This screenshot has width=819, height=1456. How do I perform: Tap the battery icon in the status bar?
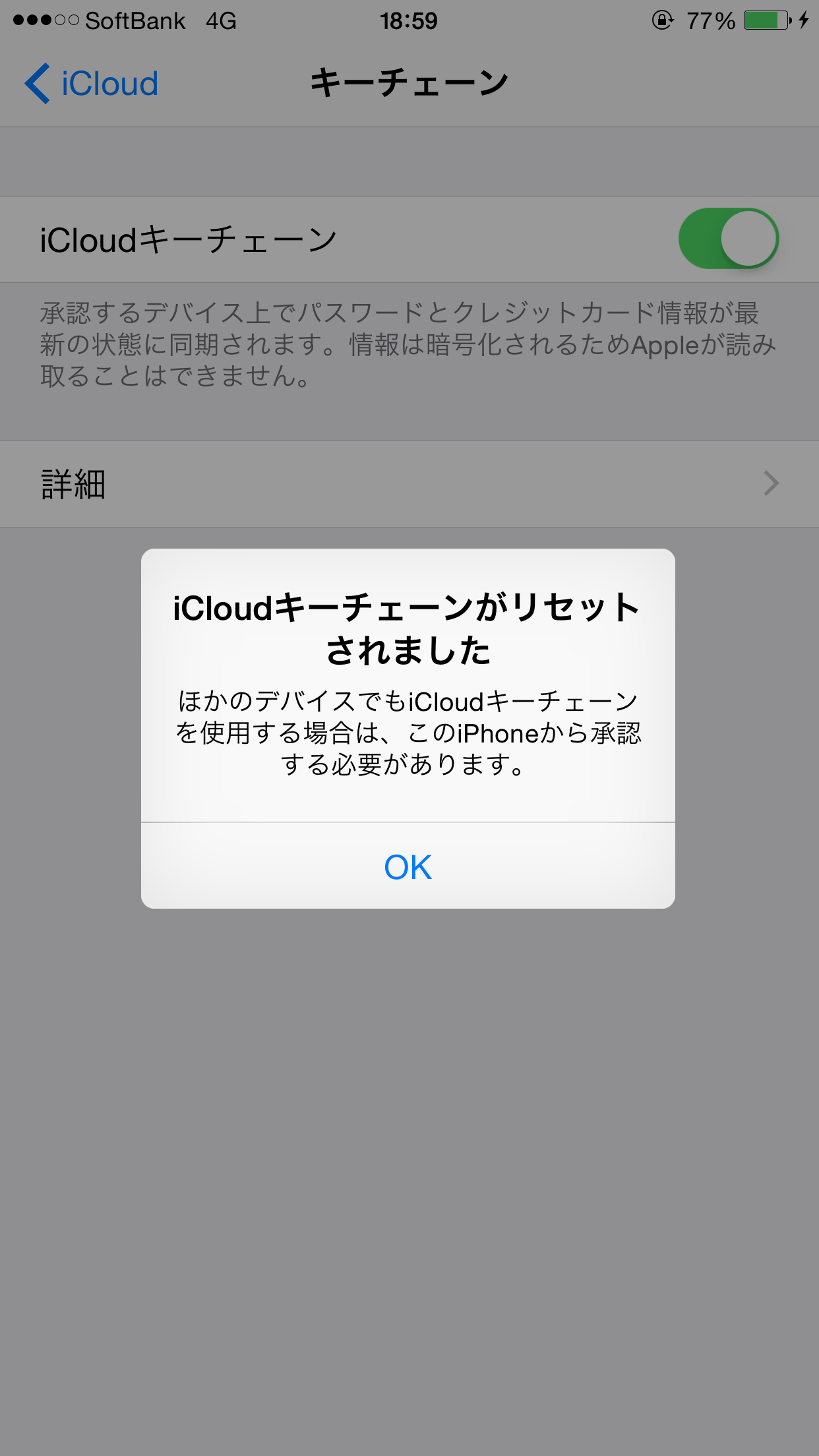coord(766,20)
